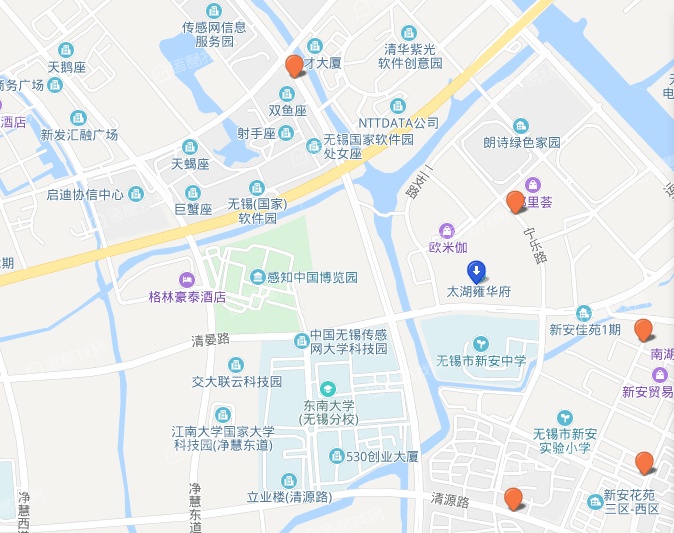Tap the orange pin by 新安佳苑1期
This screenshot has height=533, width=674.
tap(644, 330)
